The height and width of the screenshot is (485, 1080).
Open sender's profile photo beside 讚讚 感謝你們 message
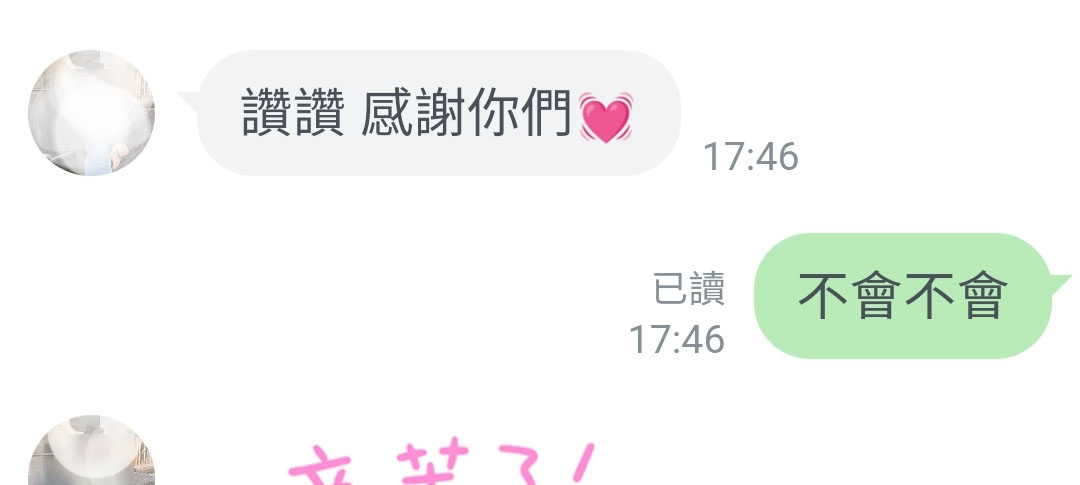point(91,113)
